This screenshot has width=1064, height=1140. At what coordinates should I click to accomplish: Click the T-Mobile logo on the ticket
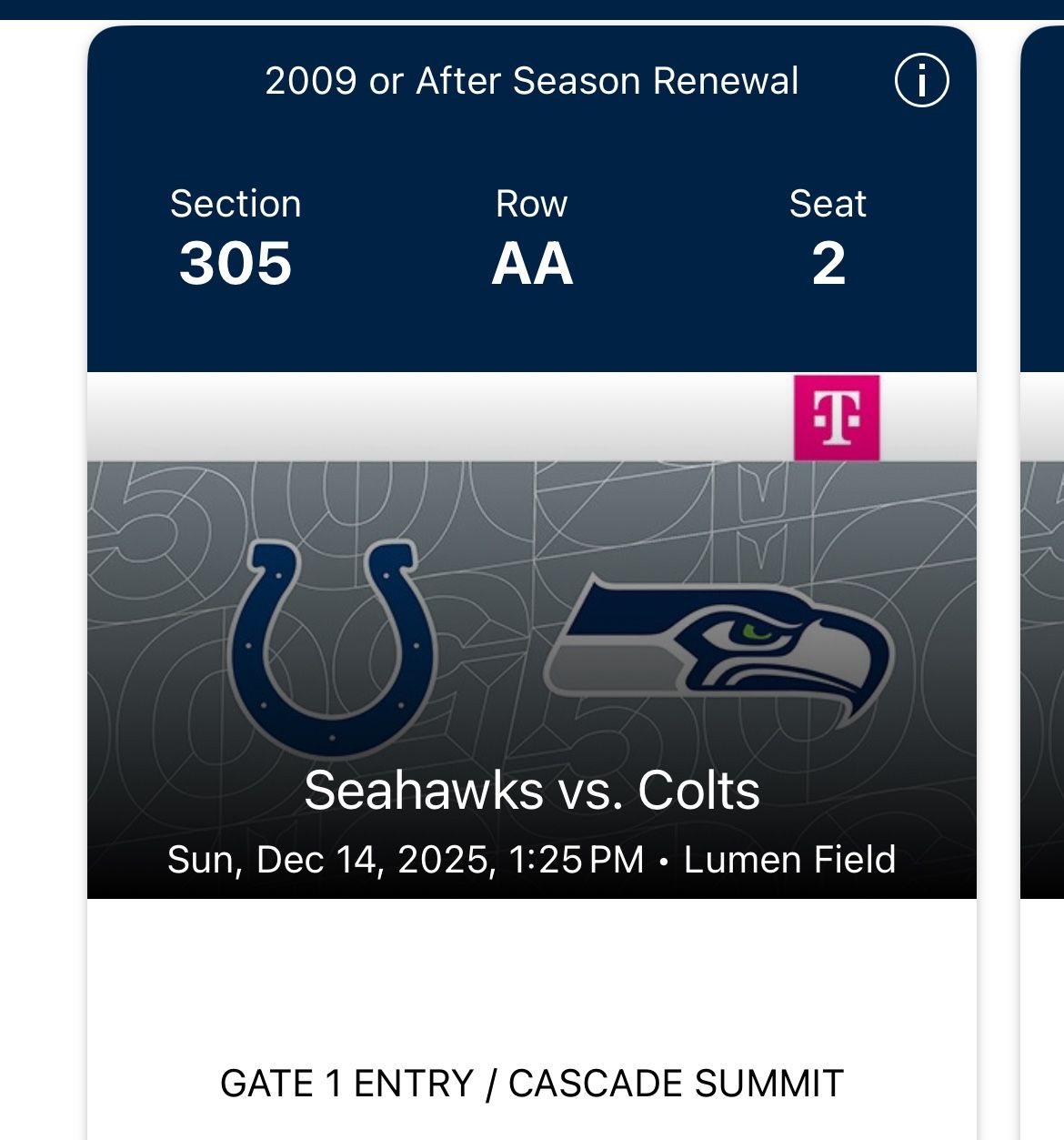pyautogui.click(x=838, y=418)
